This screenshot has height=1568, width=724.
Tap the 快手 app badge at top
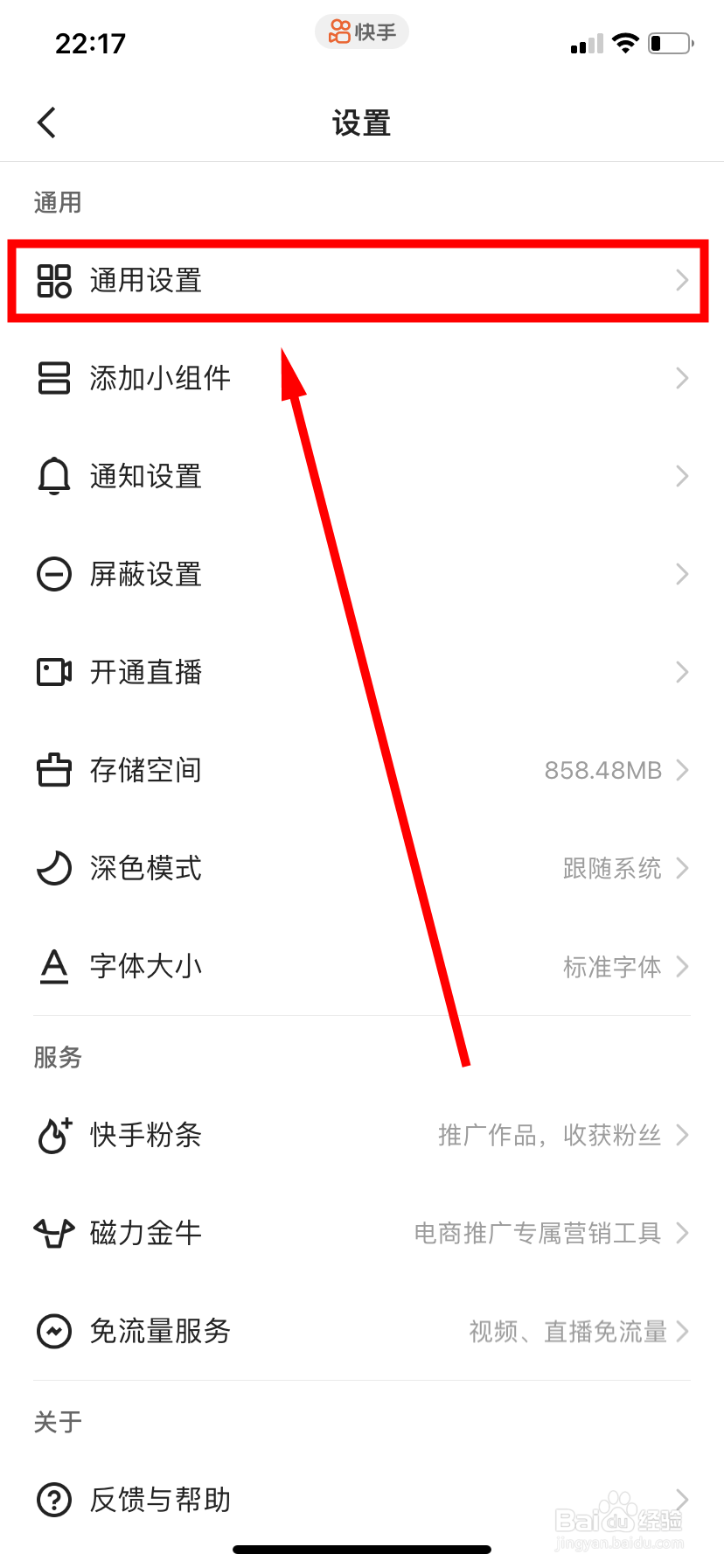pyautogui.click(x=361, y=31)
